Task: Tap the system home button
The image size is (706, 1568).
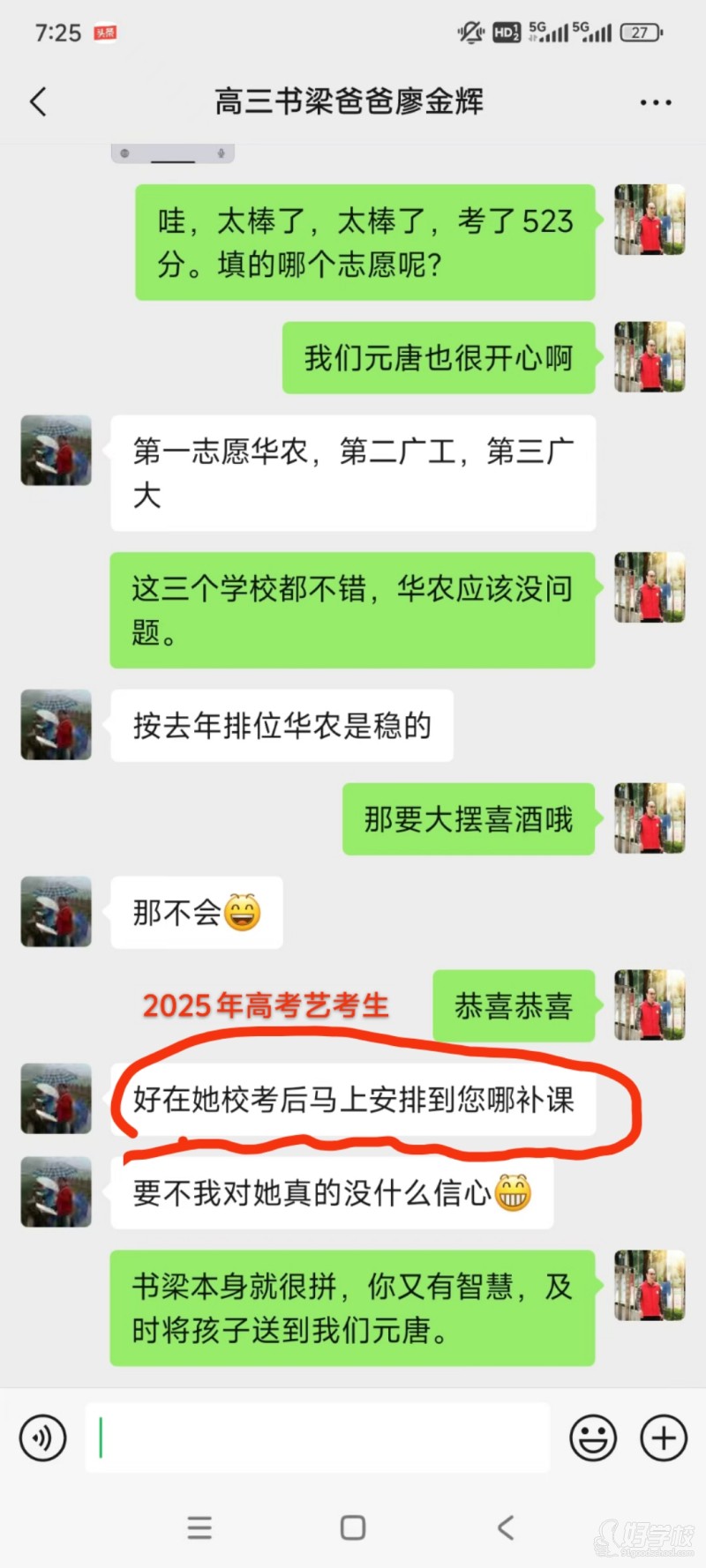Action: 353,1527
